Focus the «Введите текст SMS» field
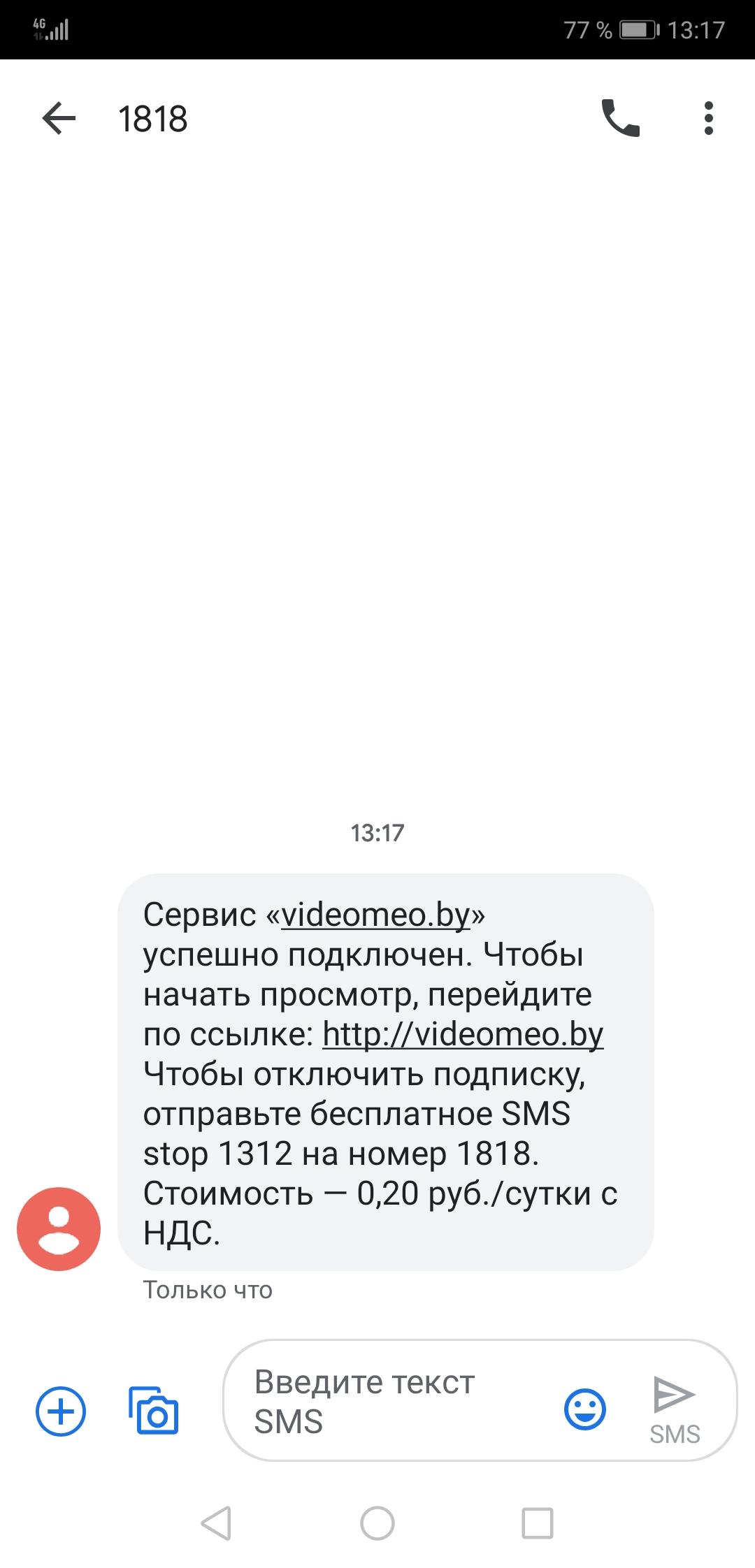This screenshot has width=755, height=1568. [x=391, y=1401]
